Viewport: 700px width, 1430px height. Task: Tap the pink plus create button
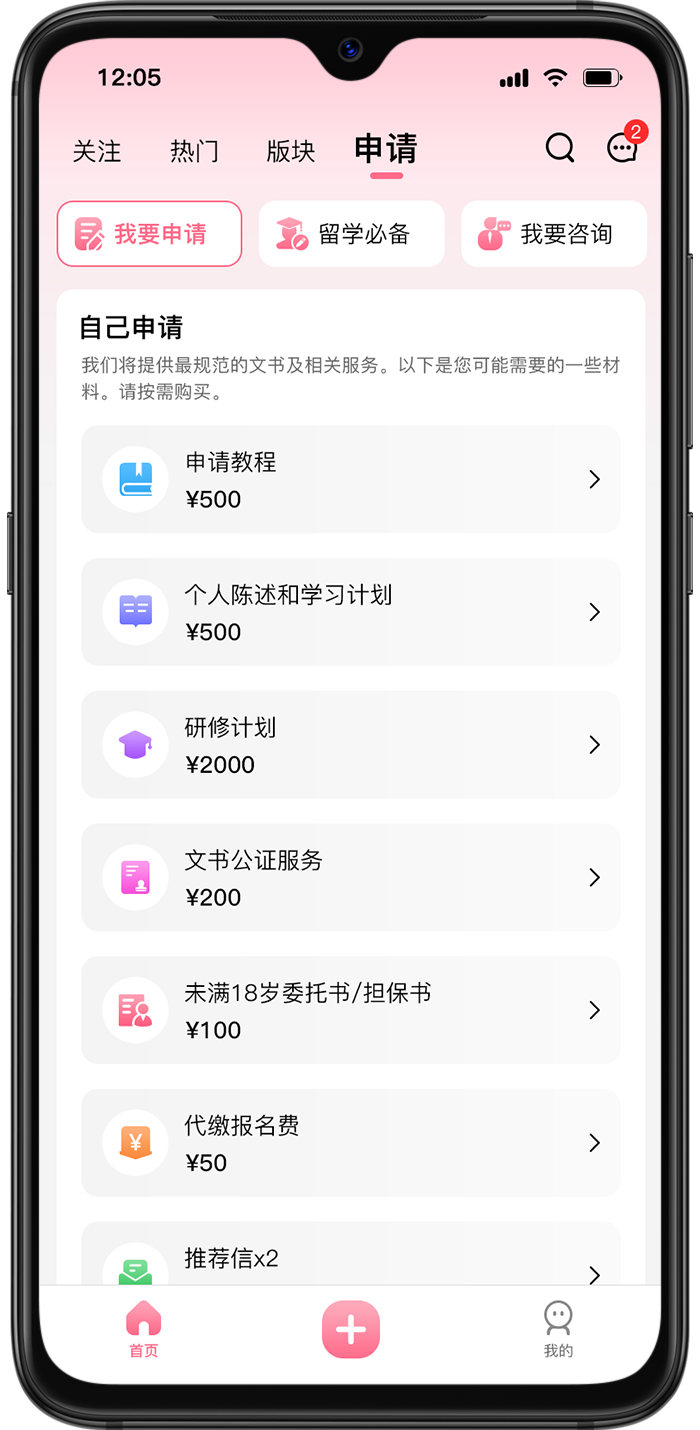350,1330
